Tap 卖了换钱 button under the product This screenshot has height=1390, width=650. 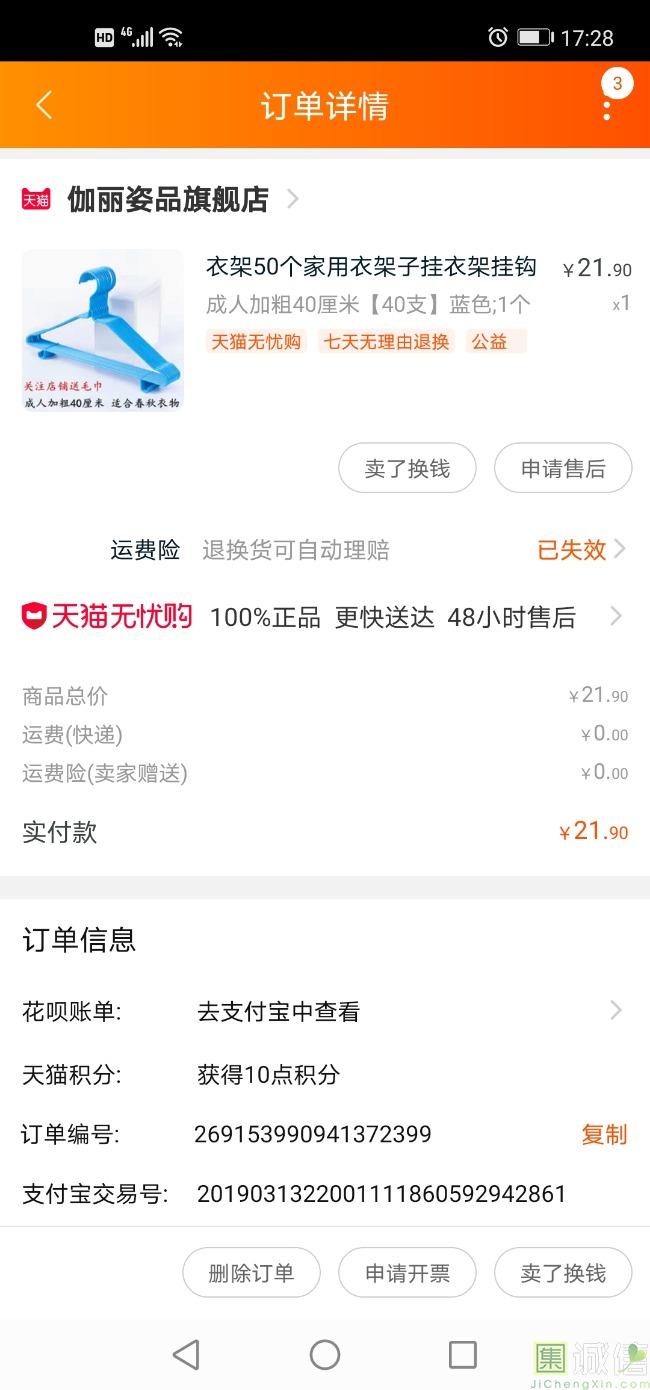(x=407, y=468)
